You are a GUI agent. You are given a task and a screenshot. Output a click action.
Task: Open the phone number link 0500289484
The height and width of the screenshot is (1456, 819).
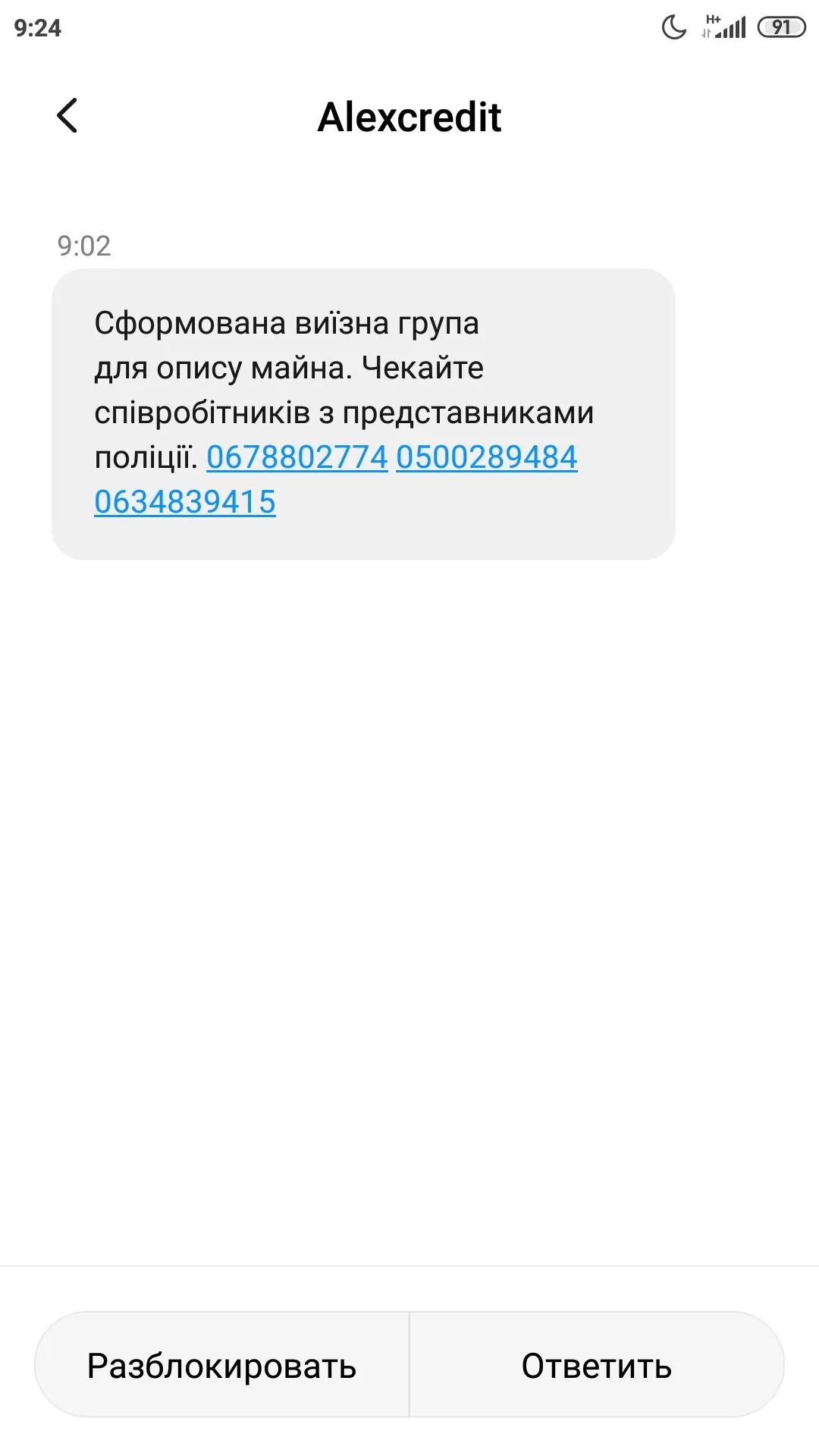click(486, 457)
